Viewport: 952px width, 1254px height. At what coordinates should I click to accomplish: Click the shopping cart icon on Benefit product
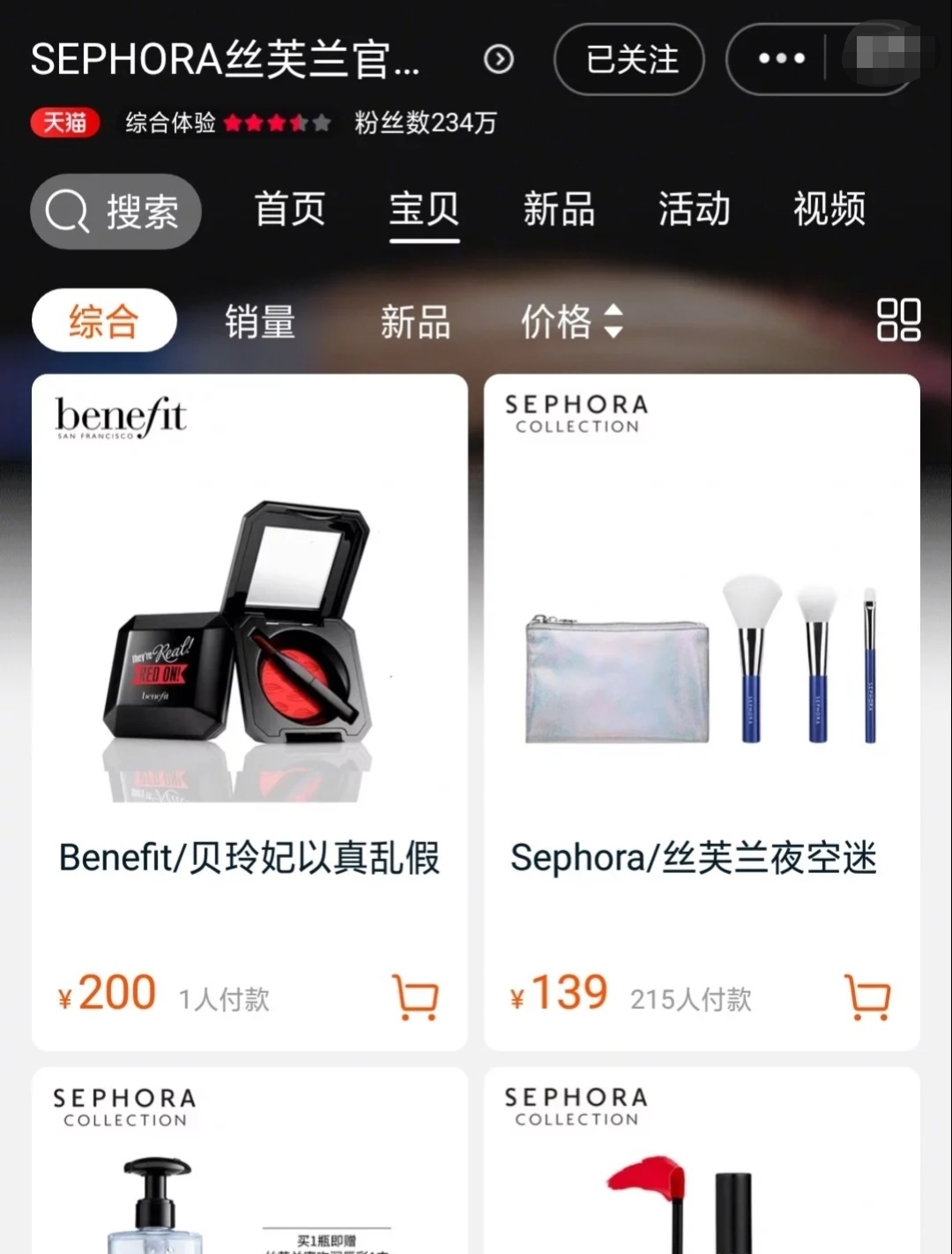(x=415, y=997)
